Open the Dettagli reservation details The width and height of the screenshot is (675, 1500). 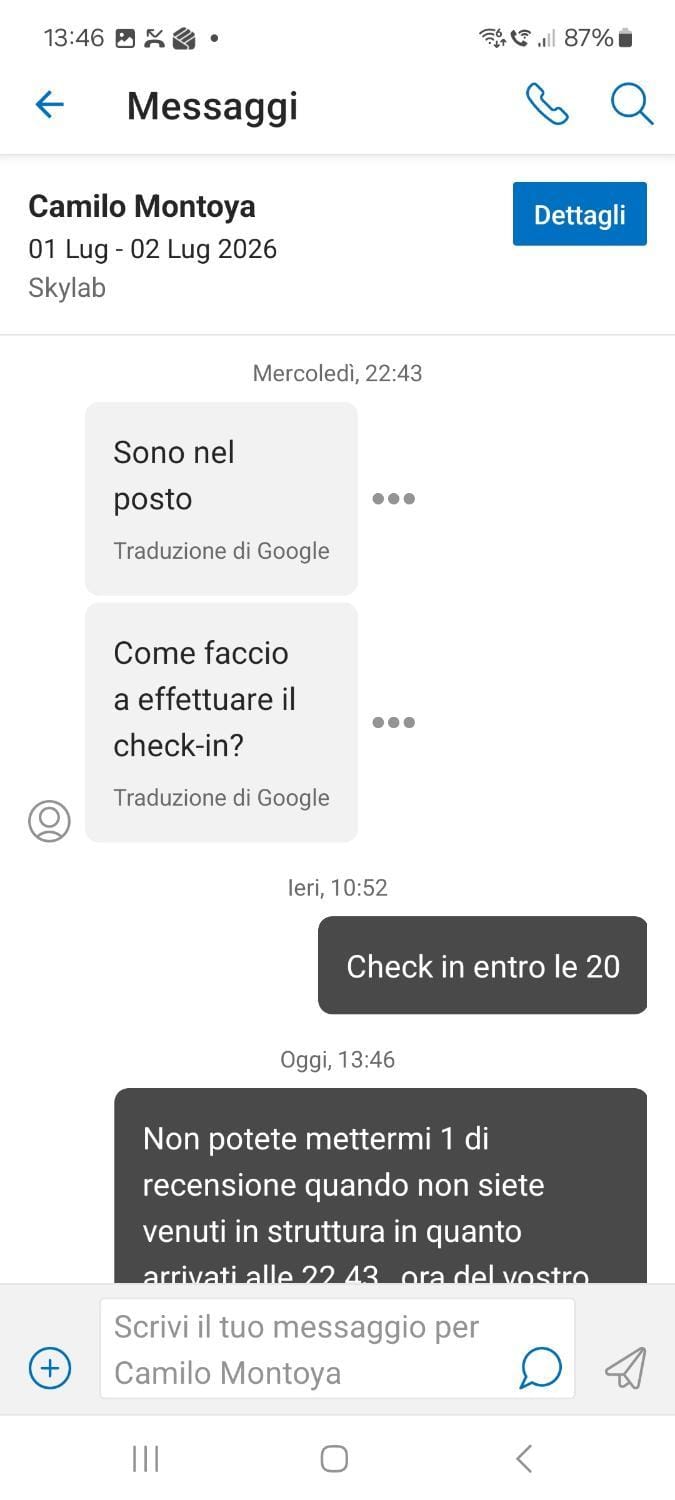click(x=580, y=214)
